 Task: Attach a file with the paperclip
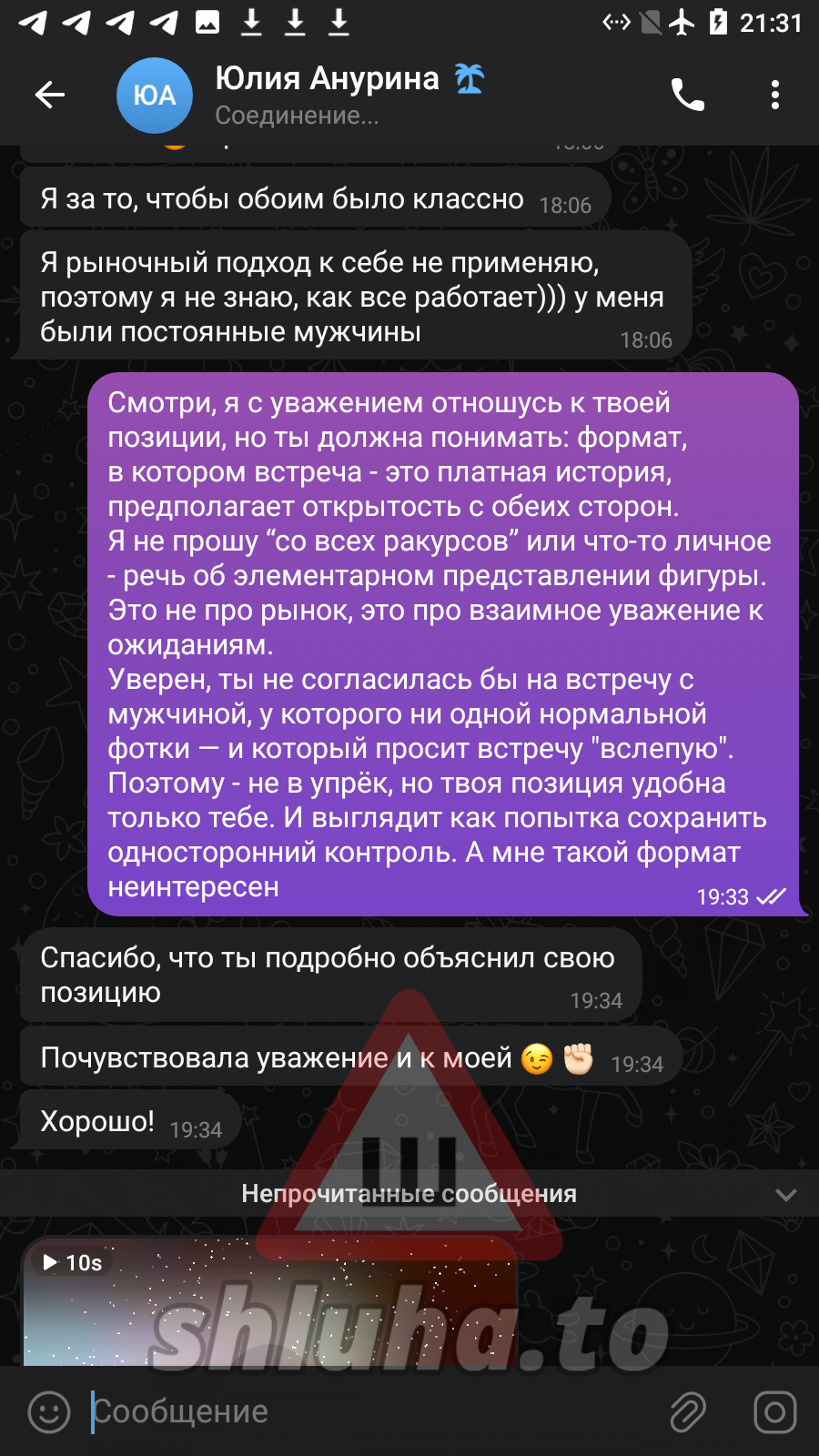688,1412
